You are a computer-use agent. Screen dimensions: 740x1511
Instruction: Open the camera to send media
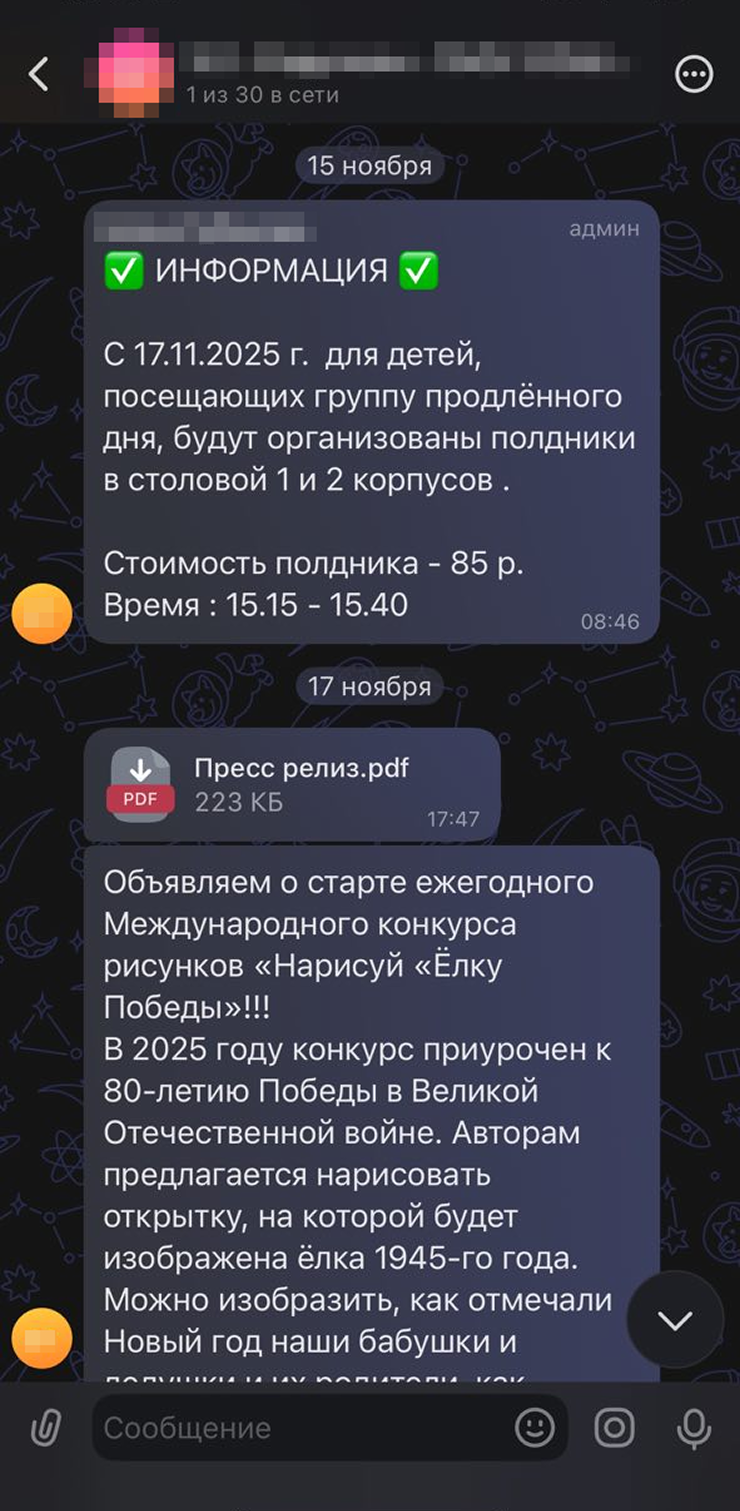[614, 1428]
